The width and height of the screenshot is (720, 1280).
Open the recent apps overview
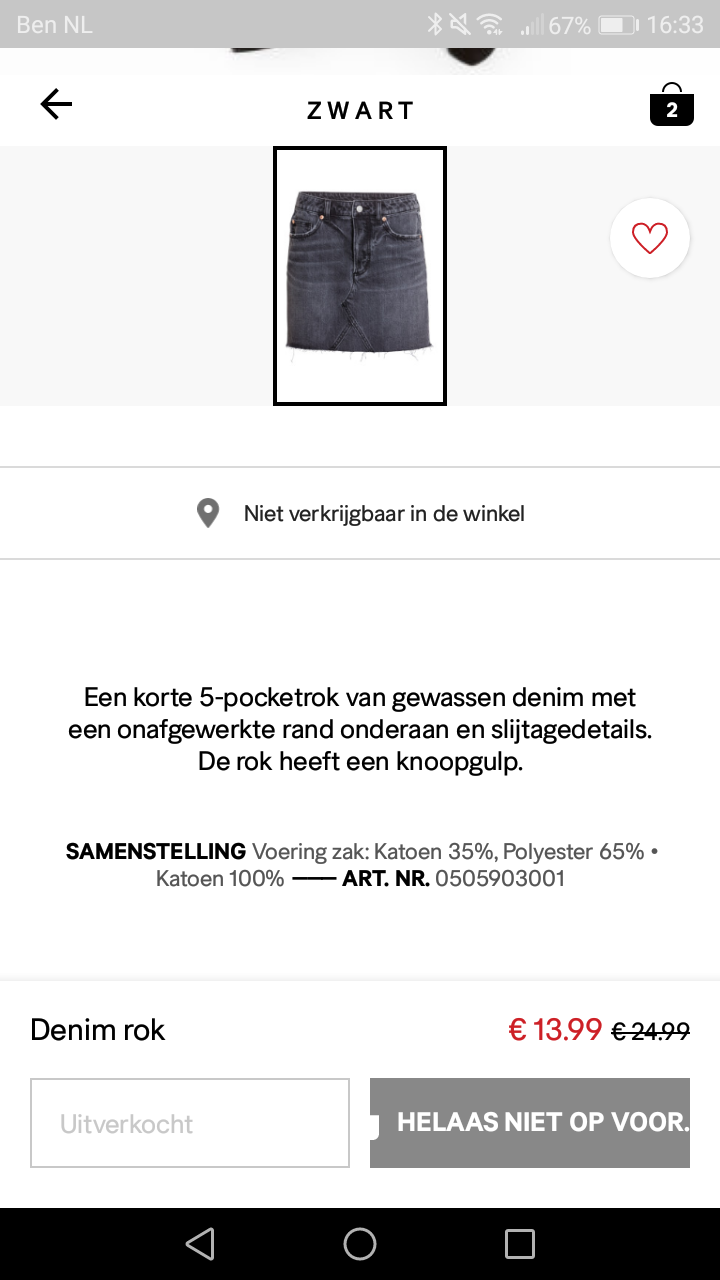[520, 1244]
